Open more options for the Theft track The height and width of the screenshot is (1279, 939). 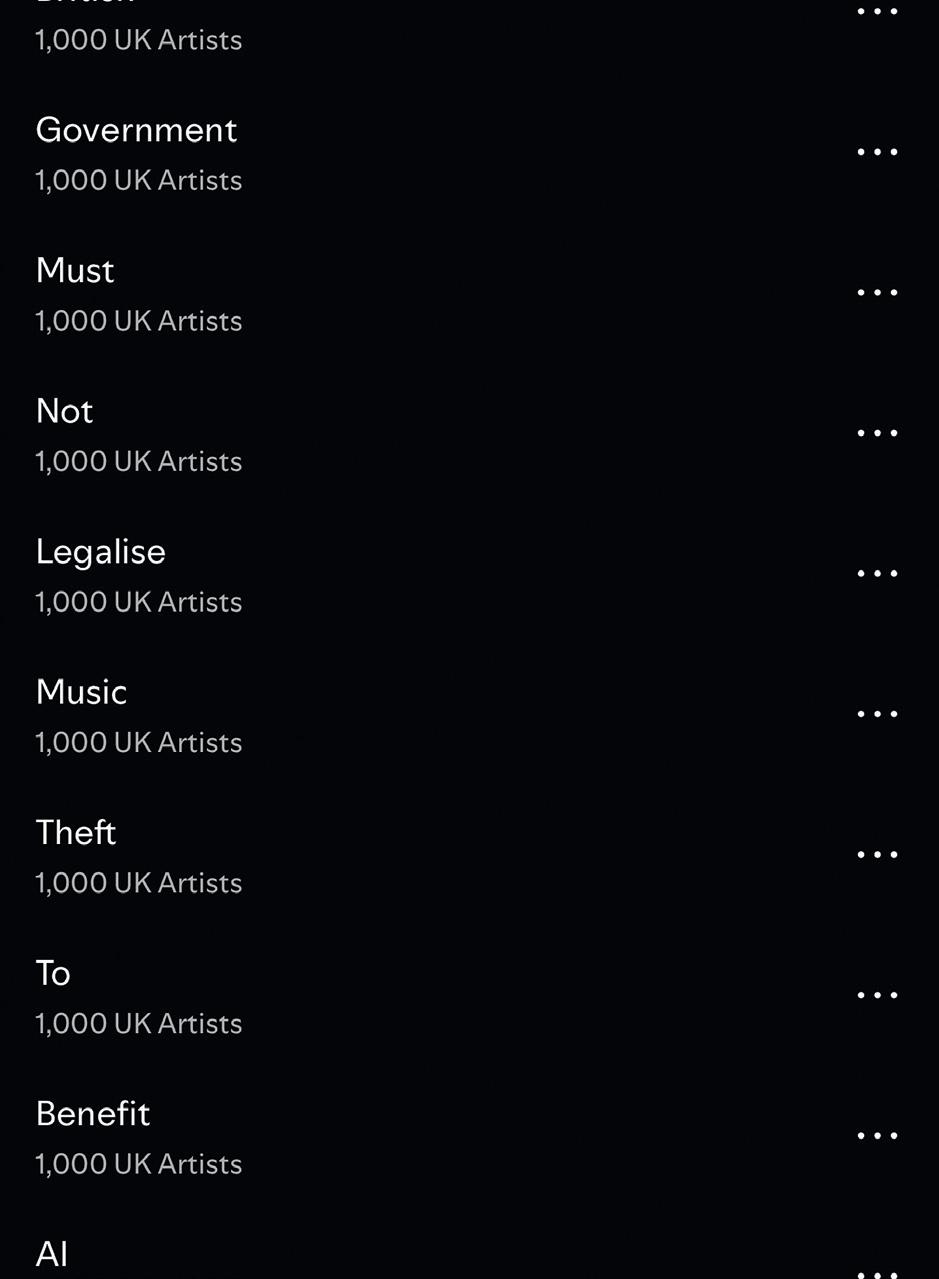coord(877,855)
